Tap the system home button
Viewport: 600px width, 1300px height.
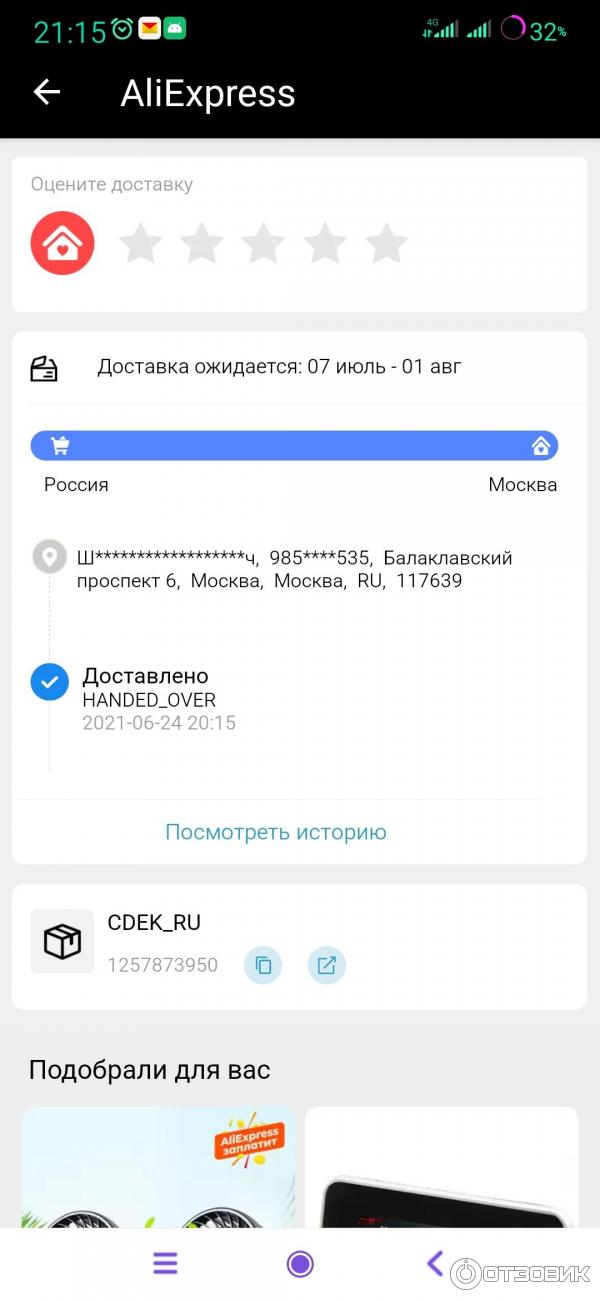click(300, 1264)
